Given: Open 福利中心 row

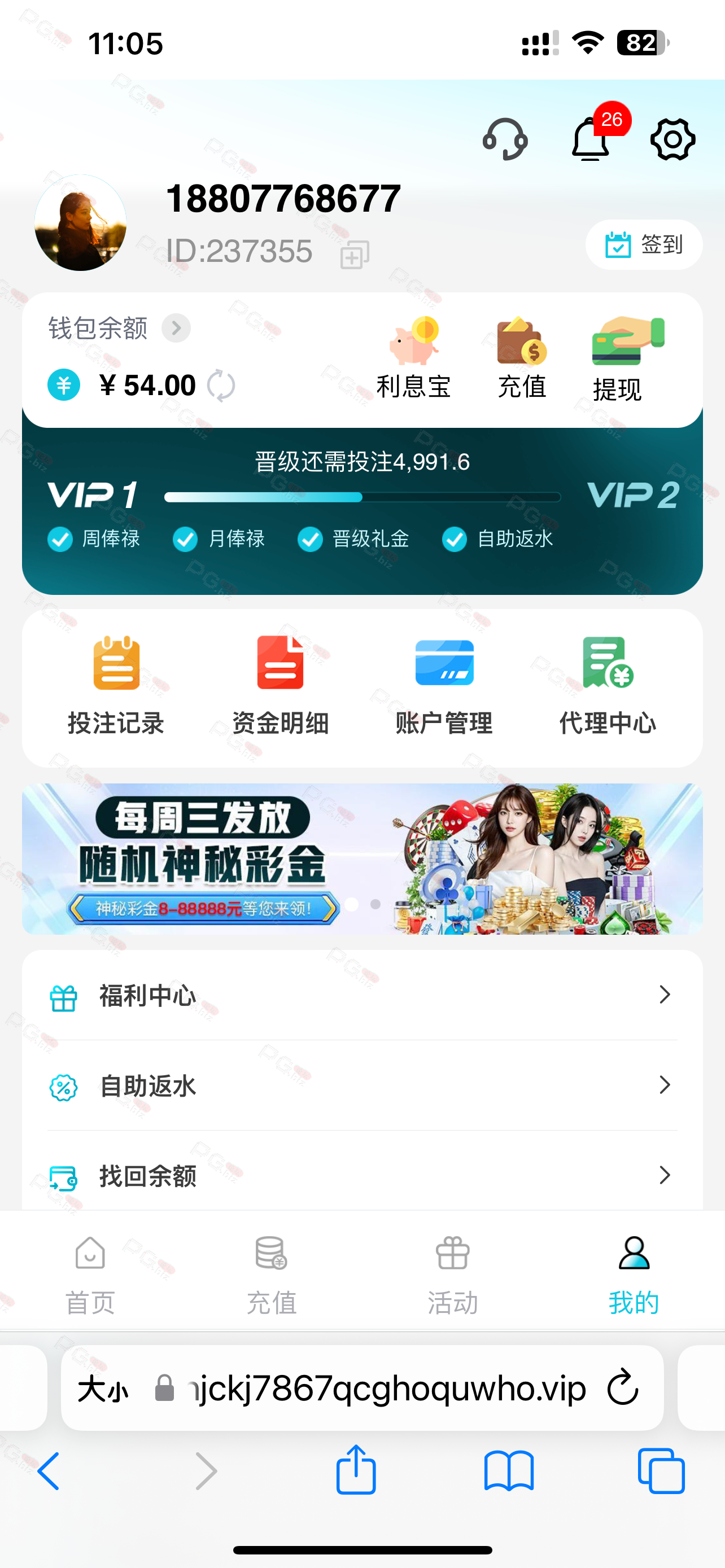Looking at the screenshot, I should pyautogui.click(x=362, y=995).
